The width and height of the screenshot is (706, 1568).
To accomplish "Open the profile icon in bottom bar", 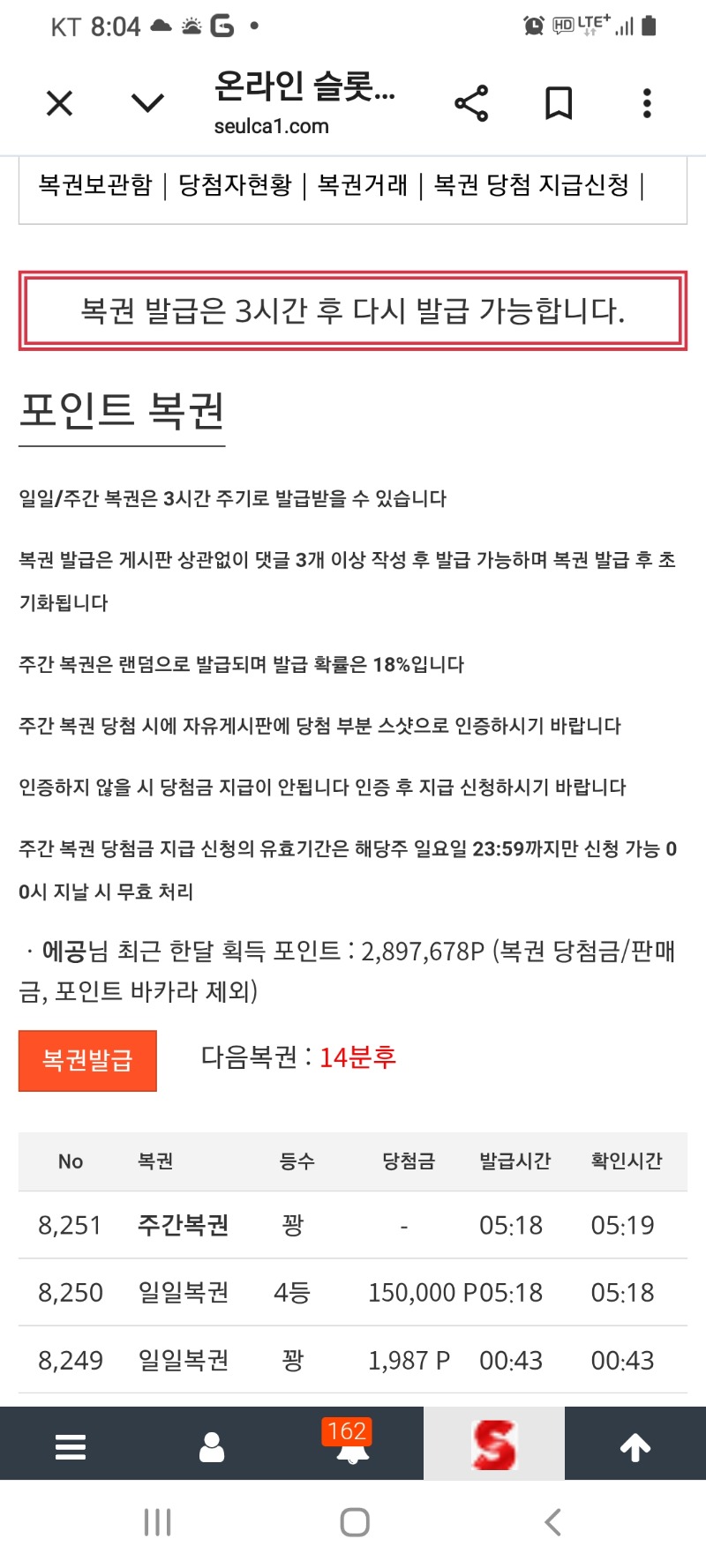I will coord(212,1446).
